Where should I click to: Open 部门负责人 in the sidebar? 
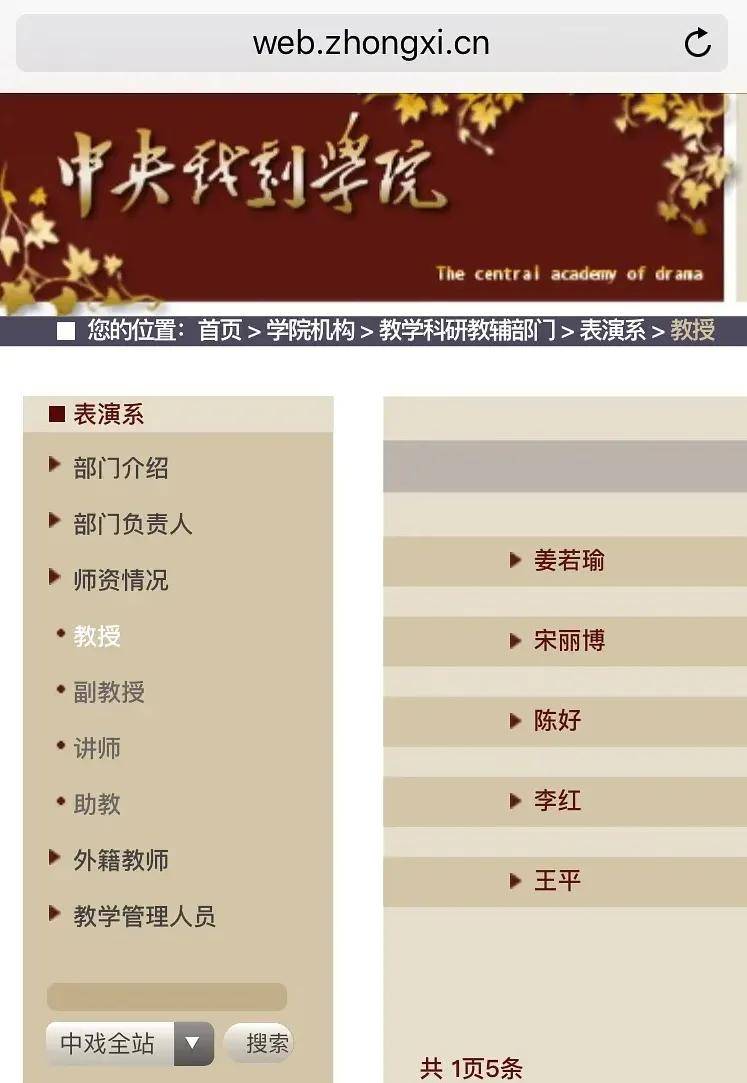132,524
